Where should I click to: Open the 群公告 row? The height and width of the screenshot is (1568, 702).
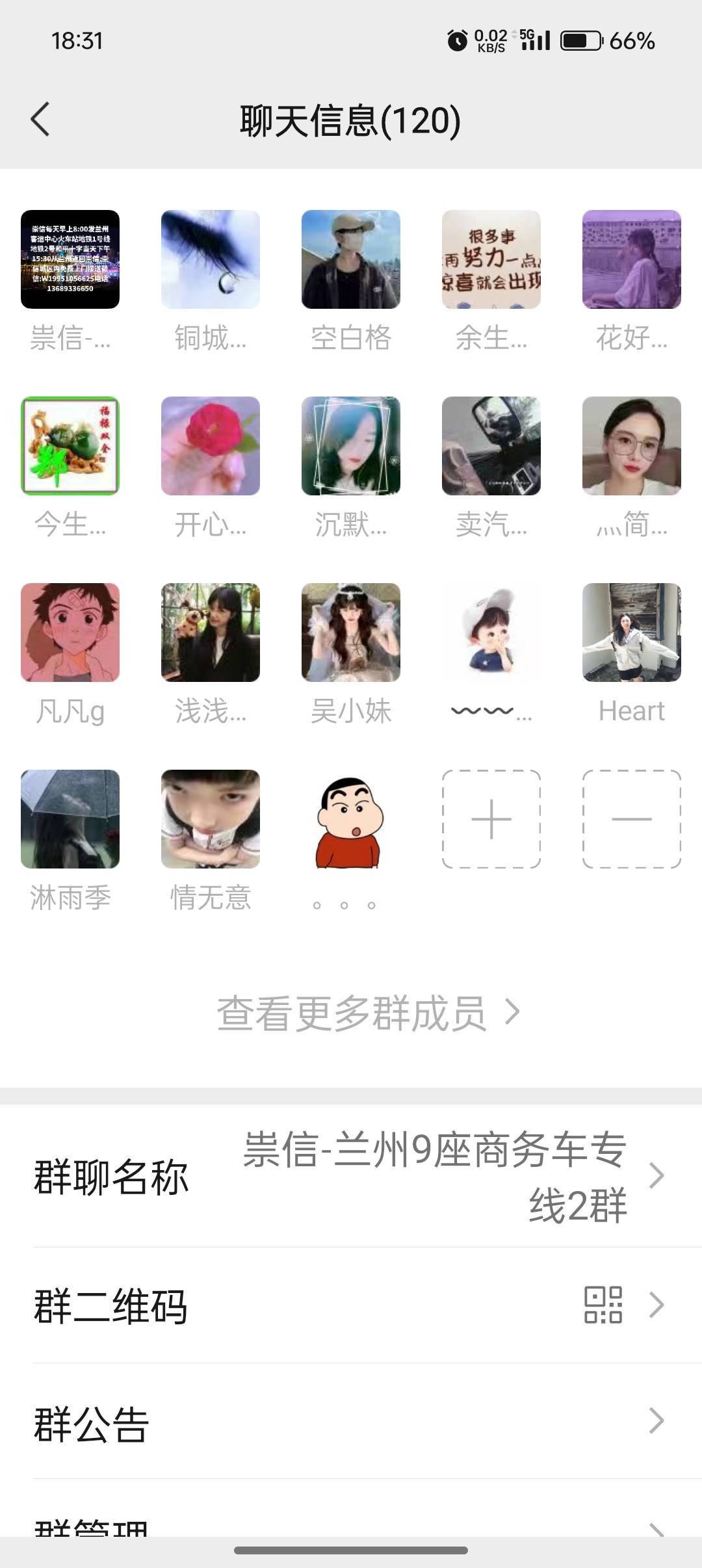tap(351, 1421)
